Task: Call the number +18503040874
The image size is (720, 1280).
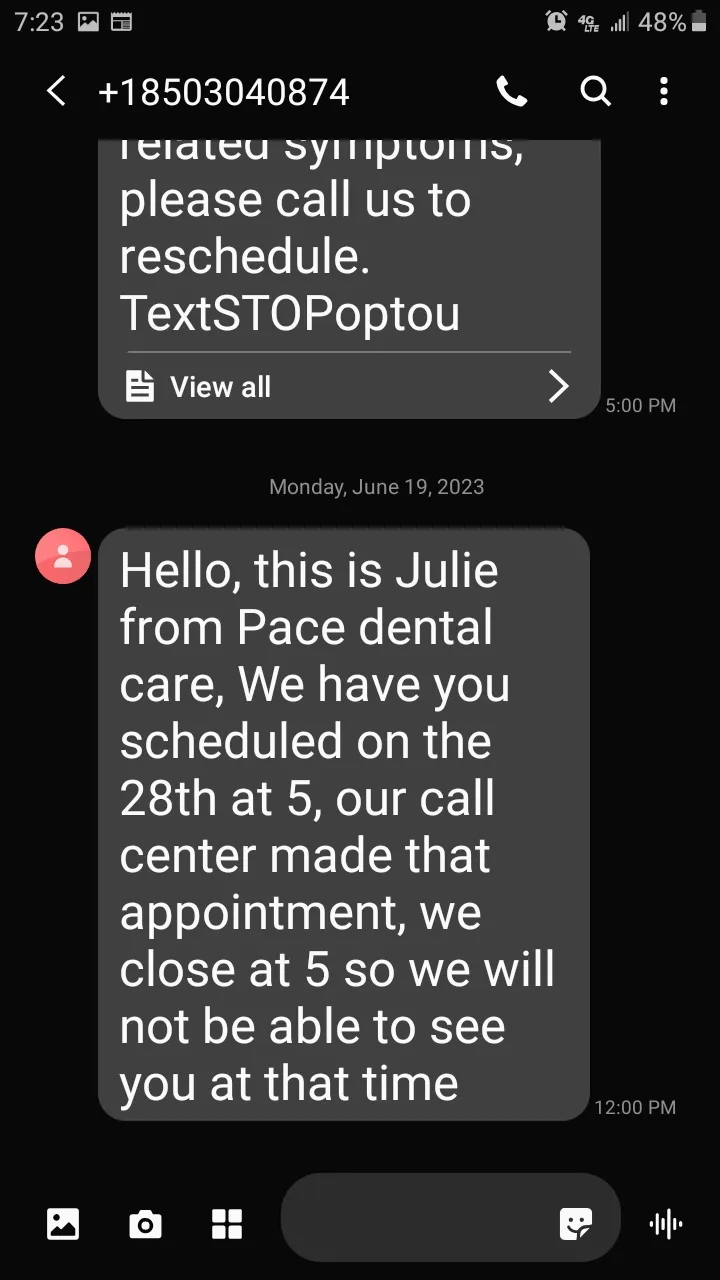Action: [512, 92]
